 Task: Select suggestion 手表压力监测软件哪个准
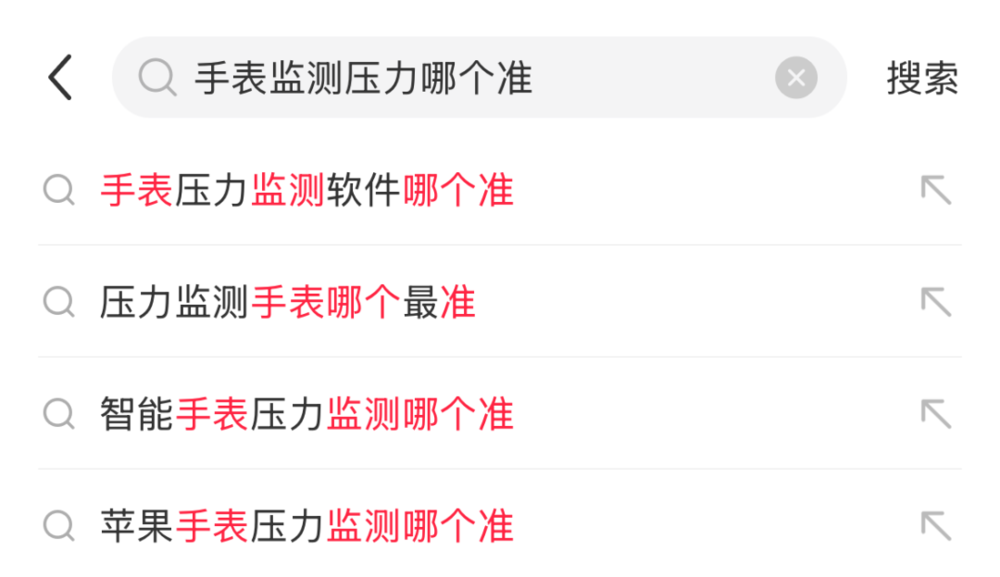tap(307, 190)
